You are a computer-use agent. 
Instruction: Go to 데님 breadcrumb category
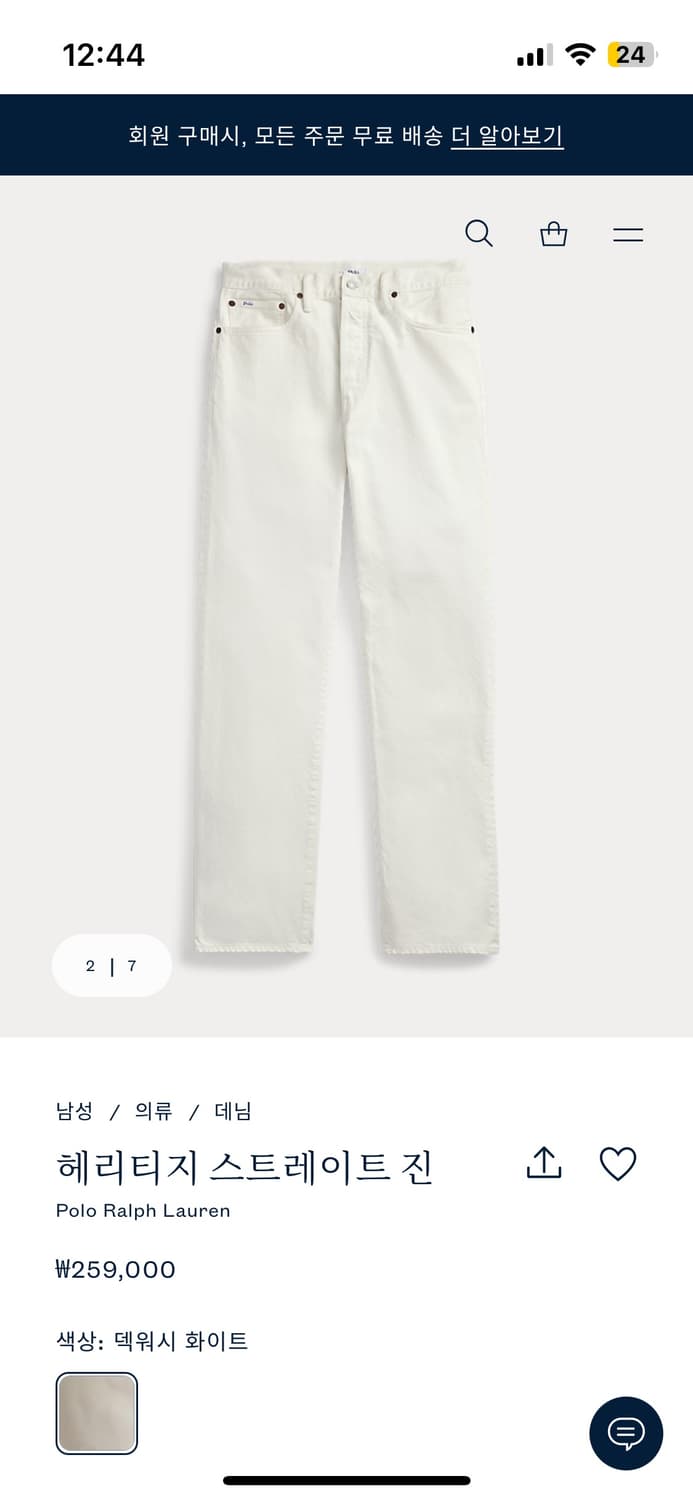coord(233,1111)
